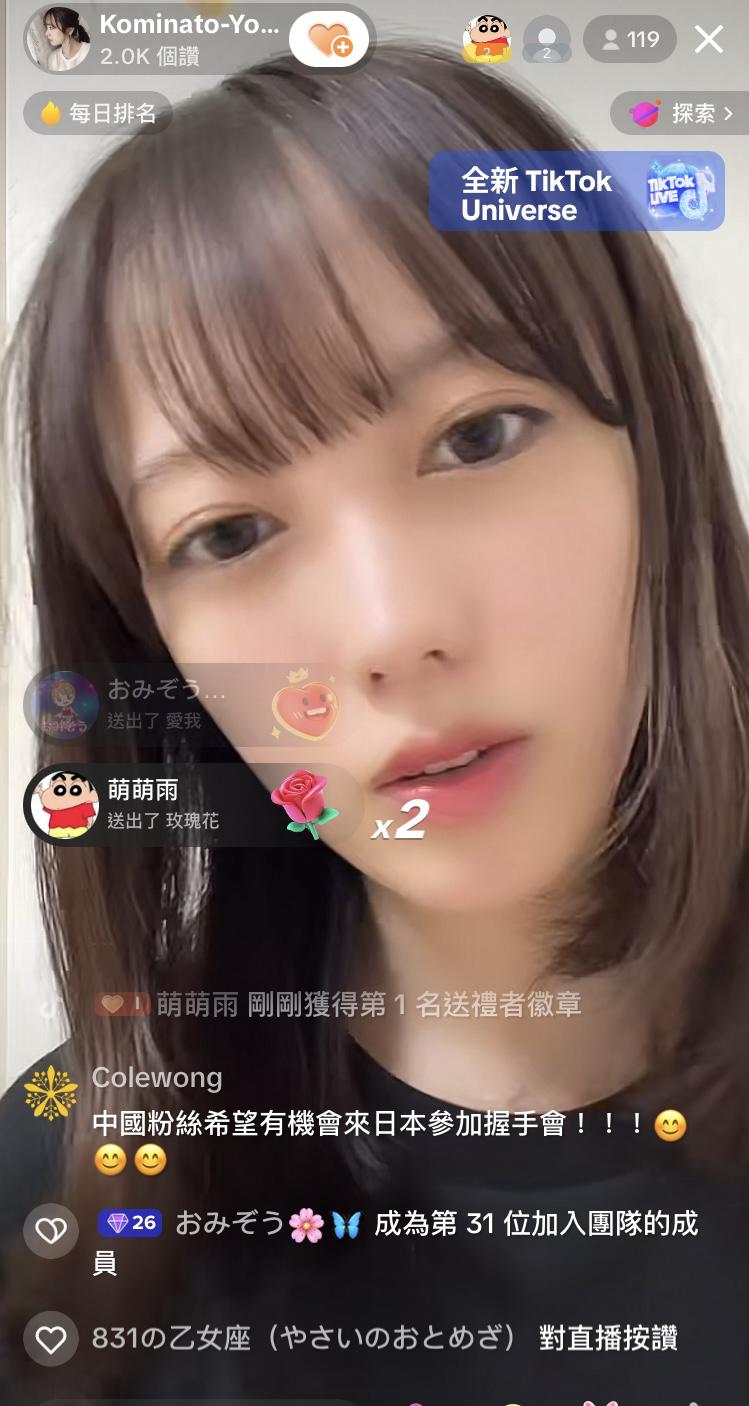Open Colewong's commenter profile
Viewport: 749px width, 1406px height.
pyautogui.click(x=51, y=1092)
